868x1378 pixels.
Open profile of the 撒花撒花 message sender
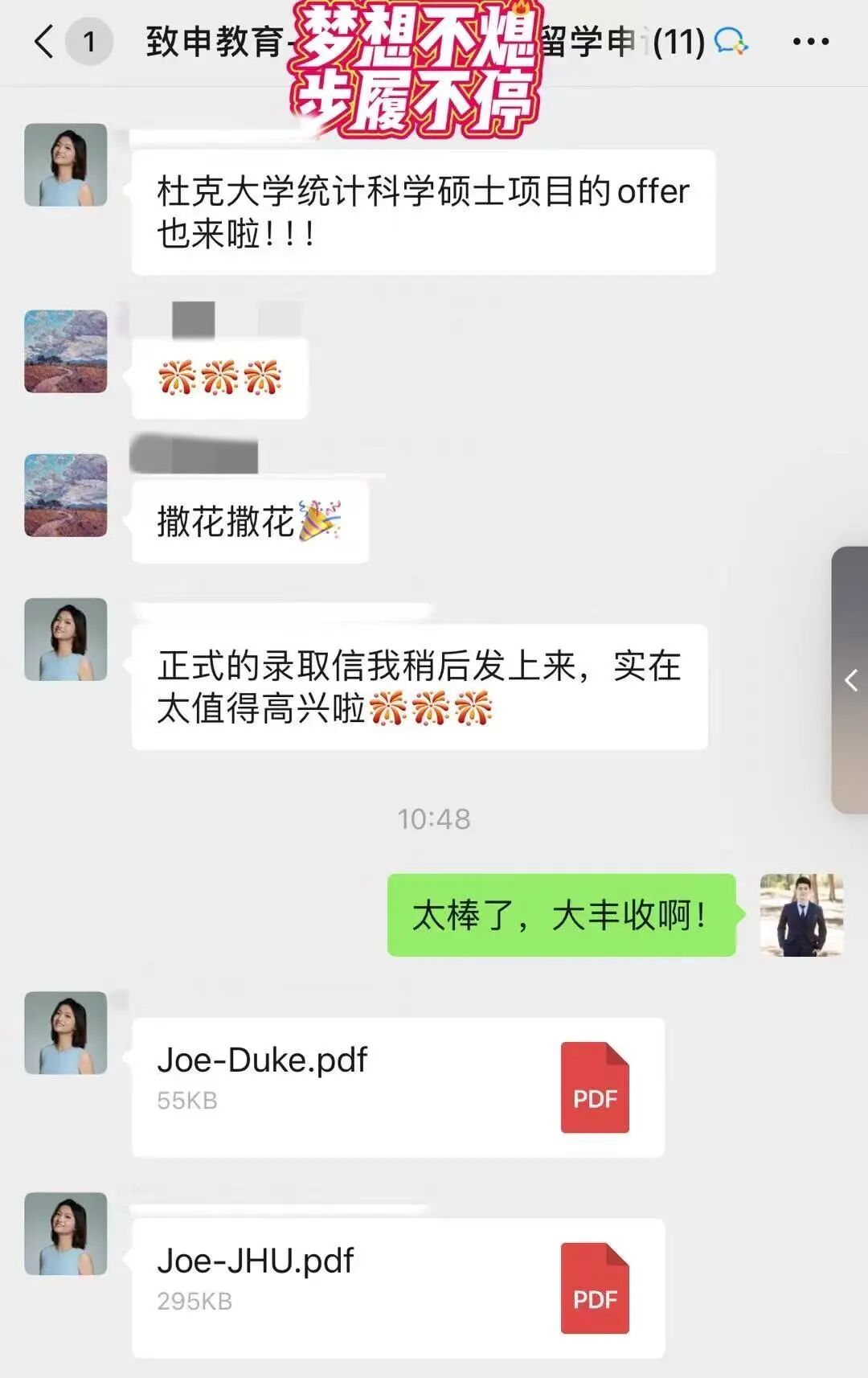66,495
